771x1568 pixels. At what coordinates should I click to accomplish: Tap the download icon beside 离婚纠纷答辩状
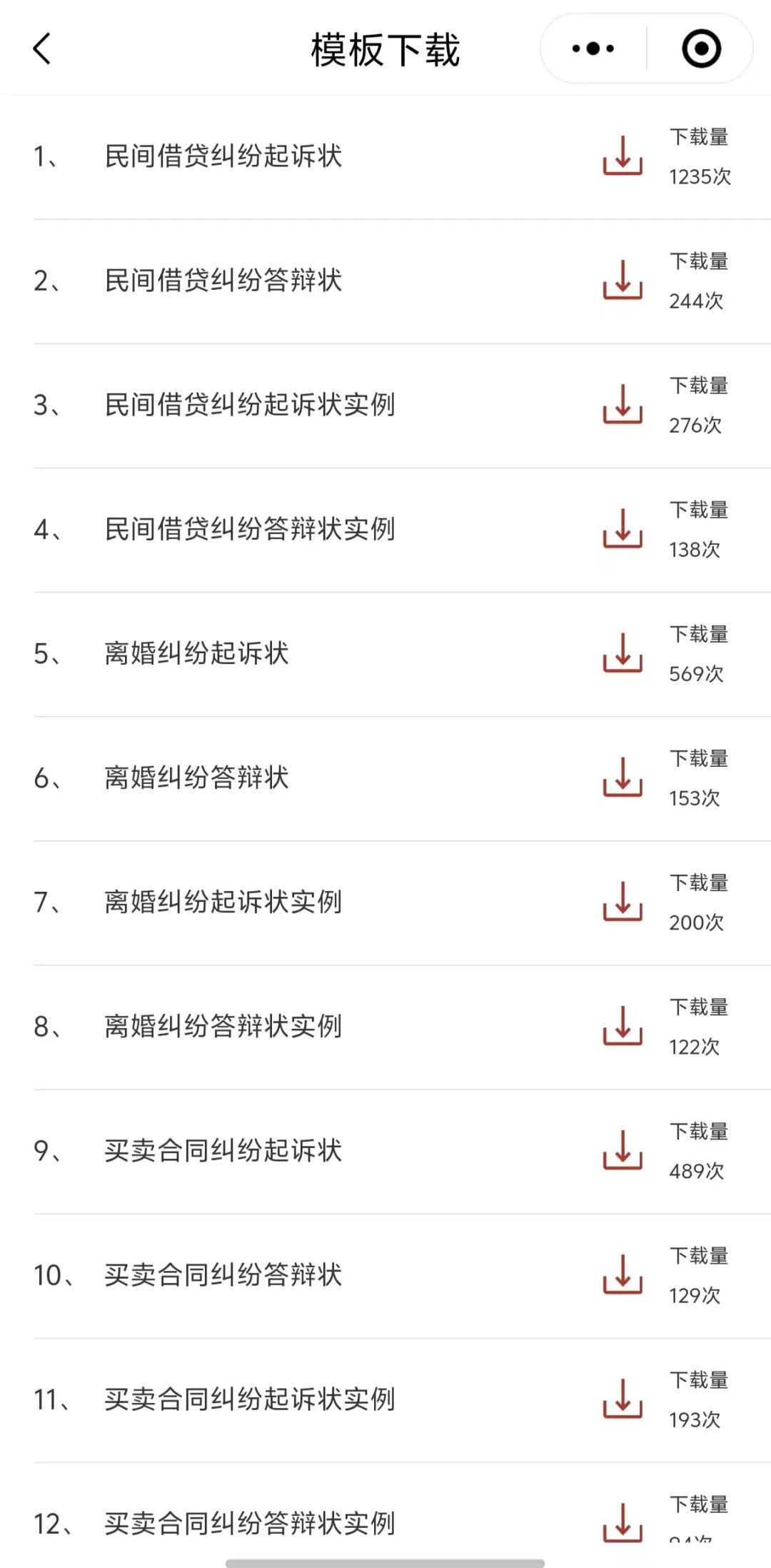coord(623,777)
